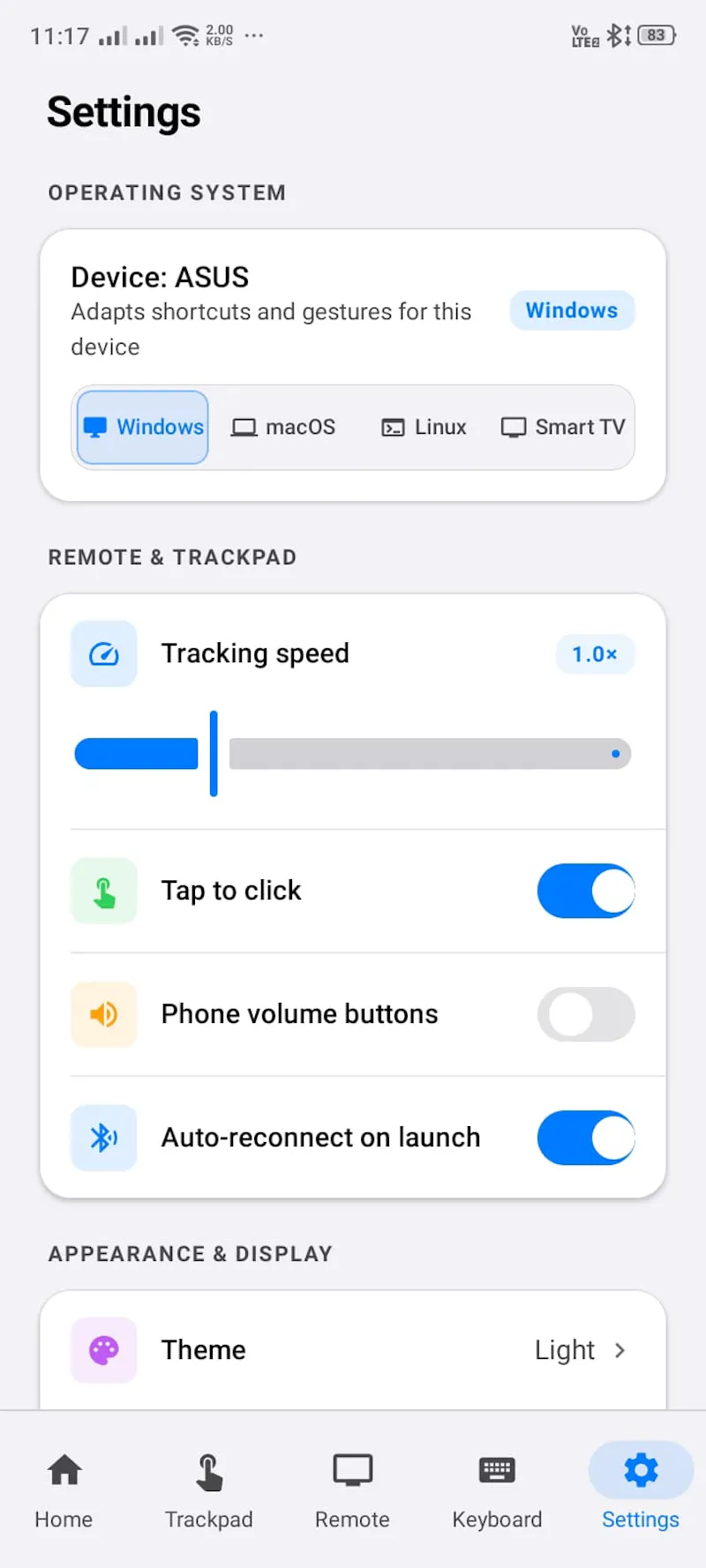706x1568 pixels.
Task: Turn off Tap to click
Action: tap(586, 891)
